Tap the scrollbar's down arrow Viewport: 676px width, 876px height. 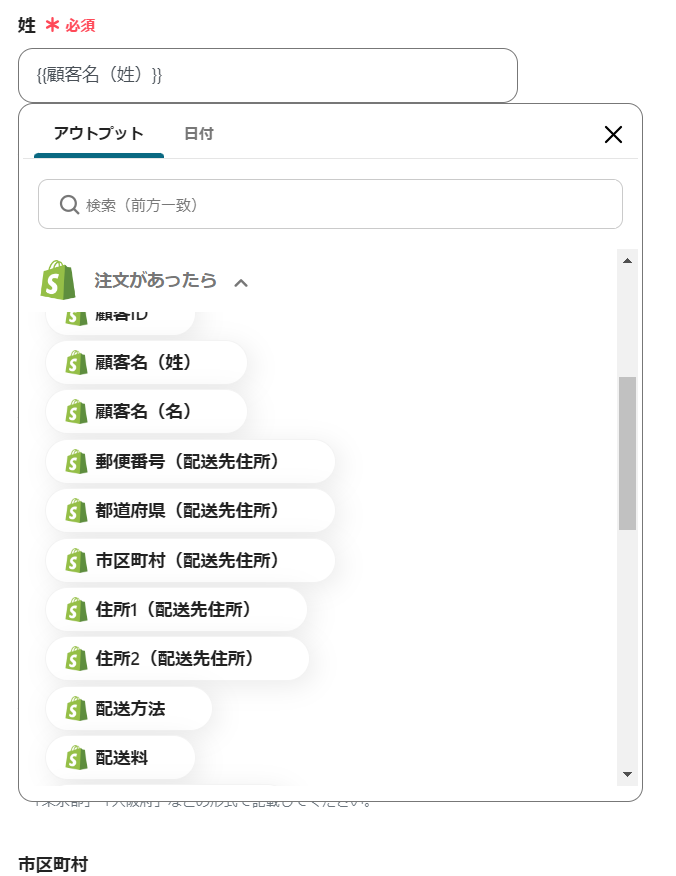pos(628,774)
